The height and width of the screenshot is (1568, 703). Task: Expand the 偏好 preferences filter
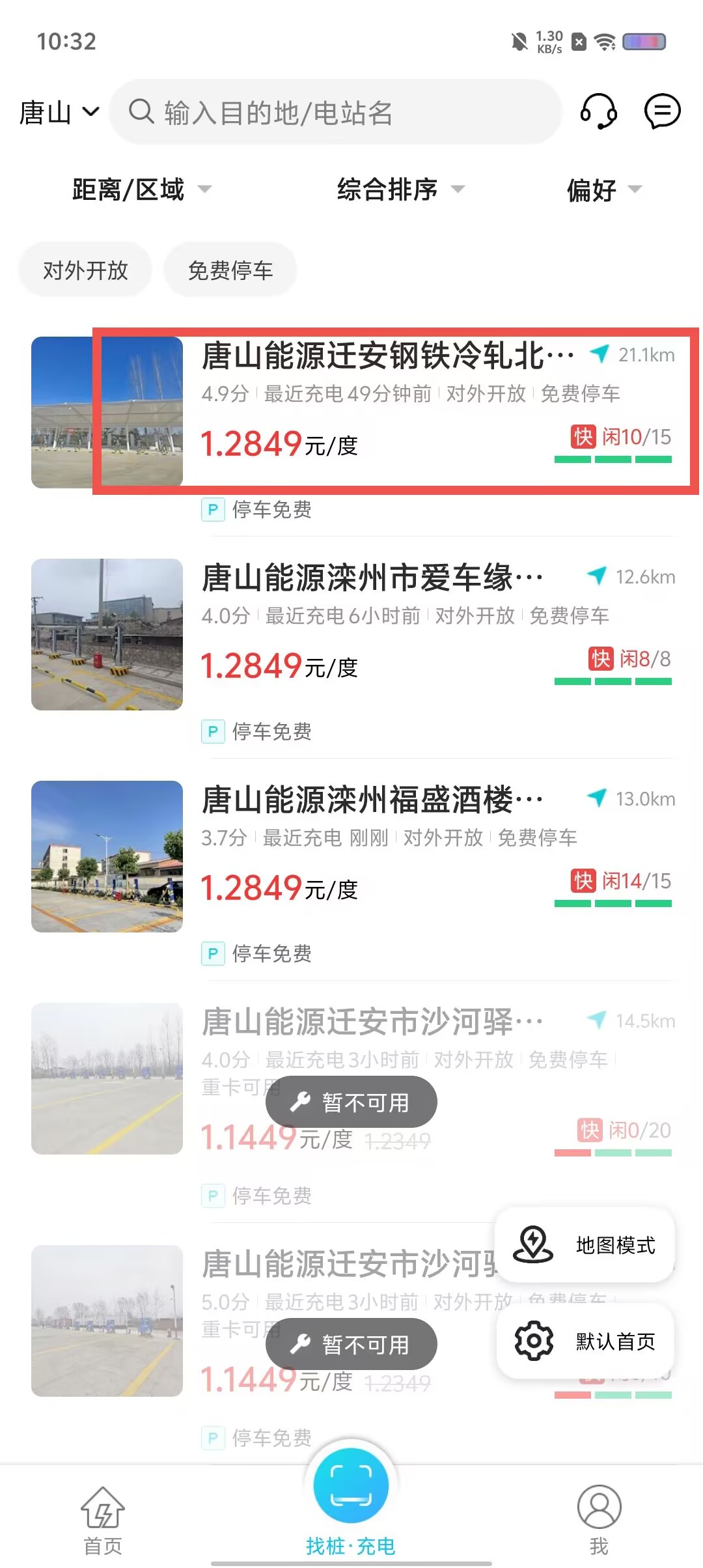pyautogui.click(x=604, y=189)
